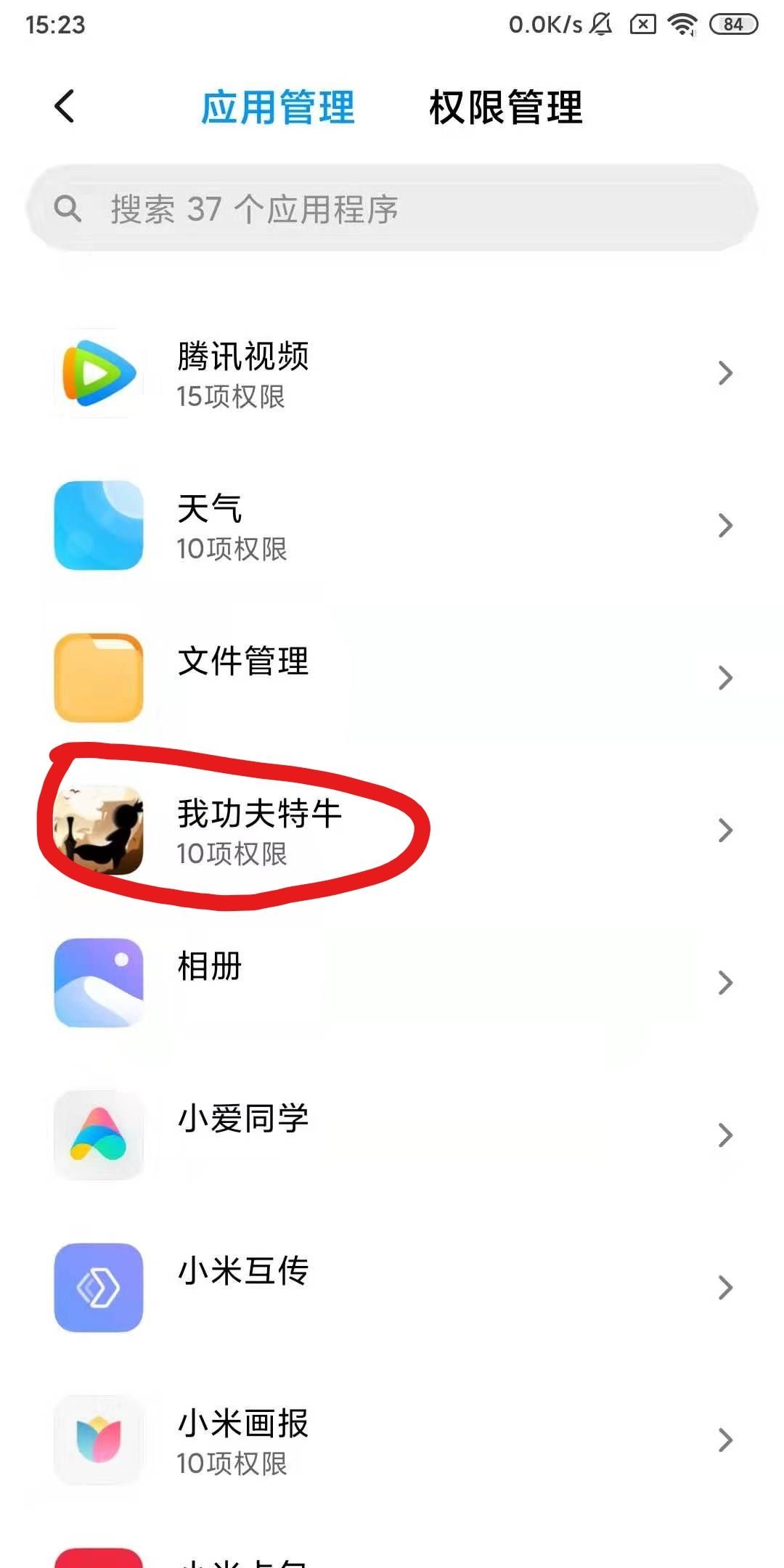Image resolution: width=784 pixels, height=1568 pixels.
Task: Expand the 小米画报 row chevron
Action: (x=724, y=1440)
